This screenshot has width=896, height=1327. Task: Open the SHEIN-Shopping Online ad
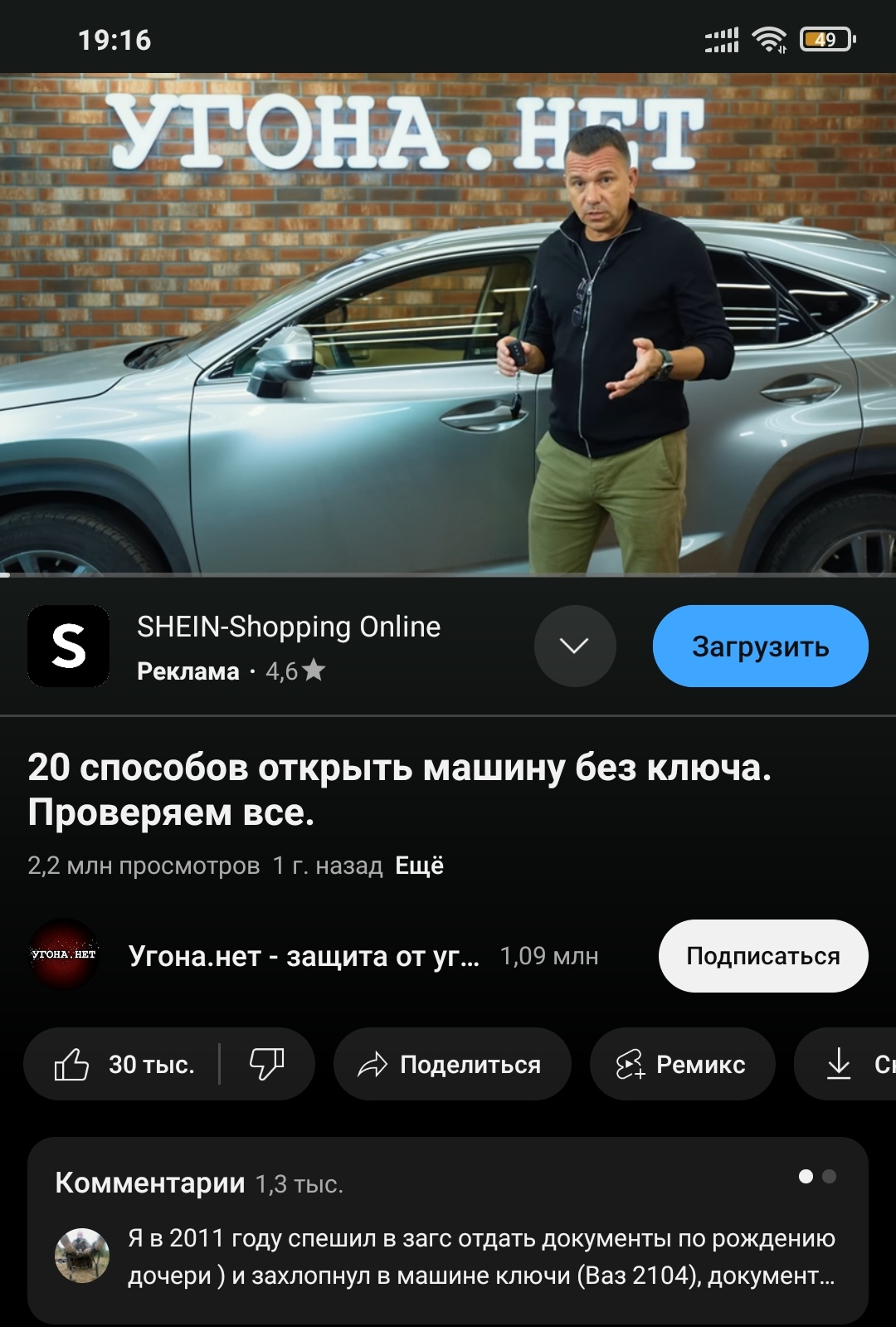288,627
